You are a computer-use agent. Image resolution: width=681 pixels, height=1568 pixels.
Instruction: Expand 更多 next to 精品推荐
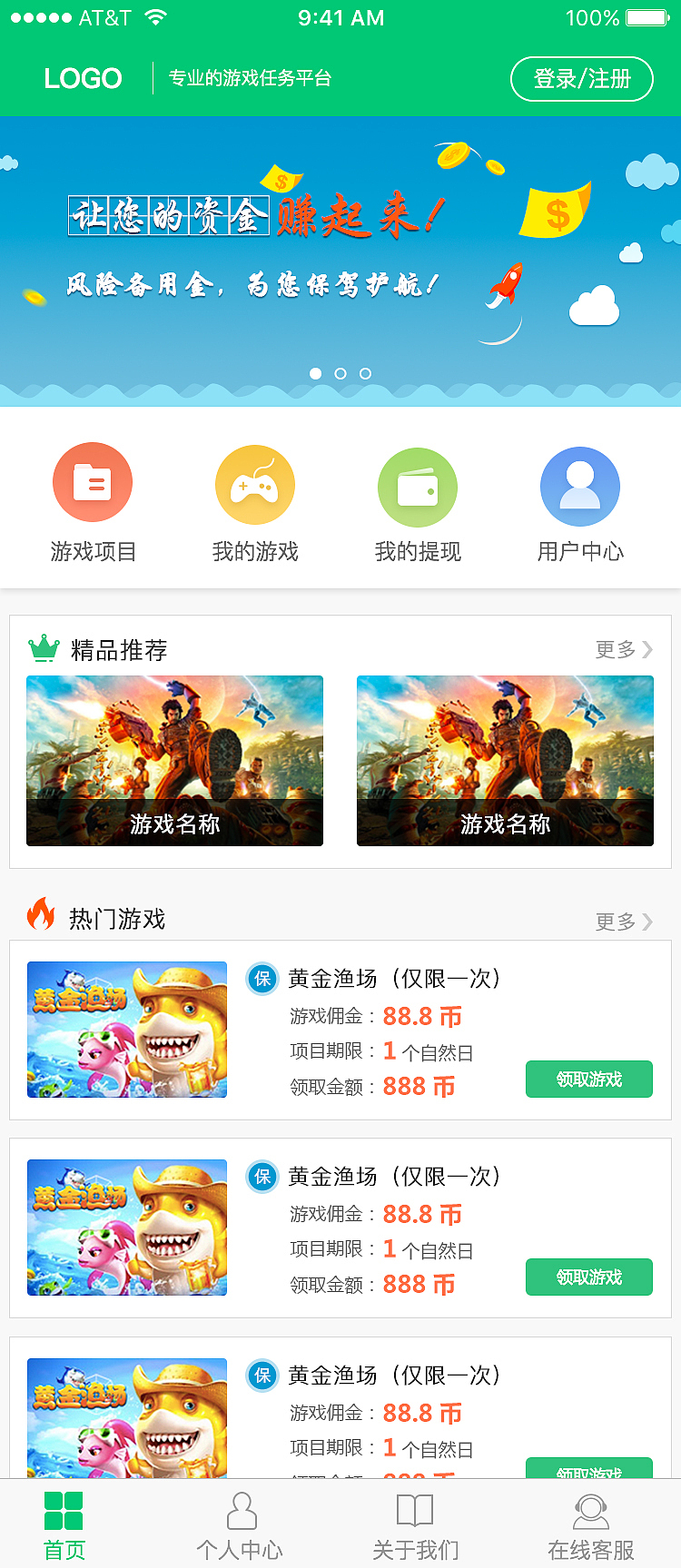pyautogui.click(x=616, y=650)
